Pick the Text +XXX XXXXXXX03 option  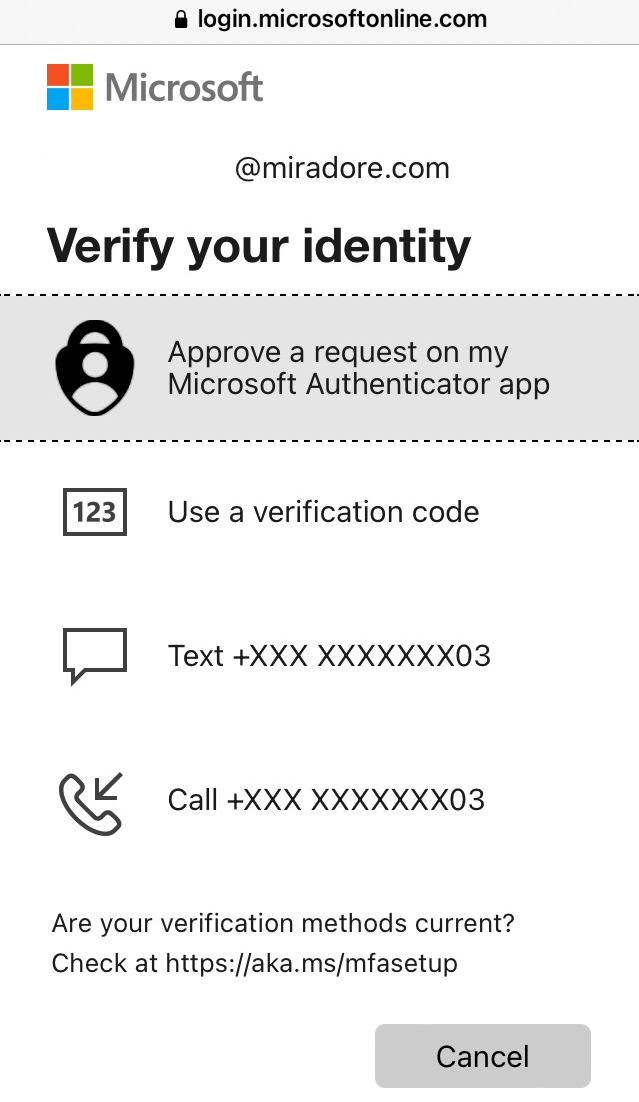319,656
